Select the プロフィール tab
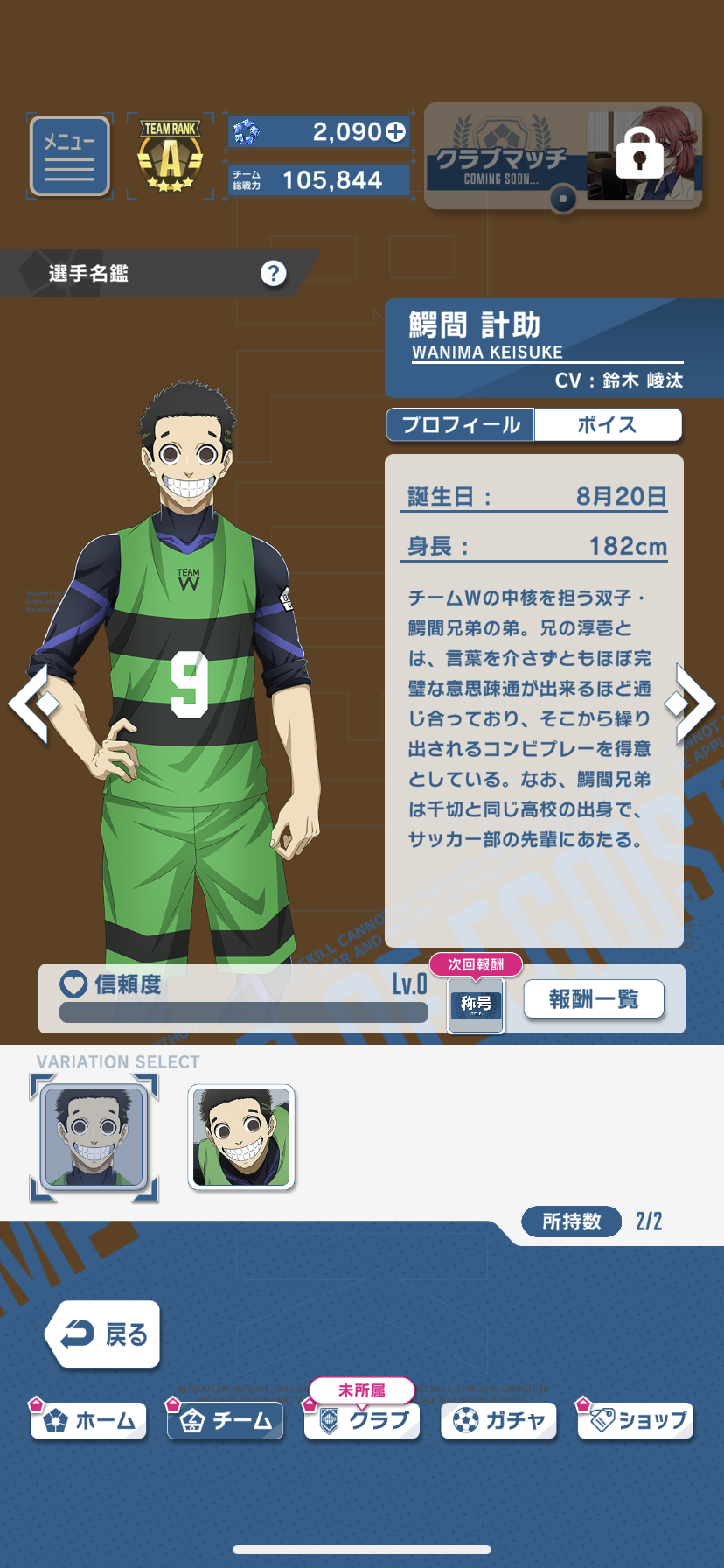Screen dimensions: 724x1568 click(x=461, y=425)
